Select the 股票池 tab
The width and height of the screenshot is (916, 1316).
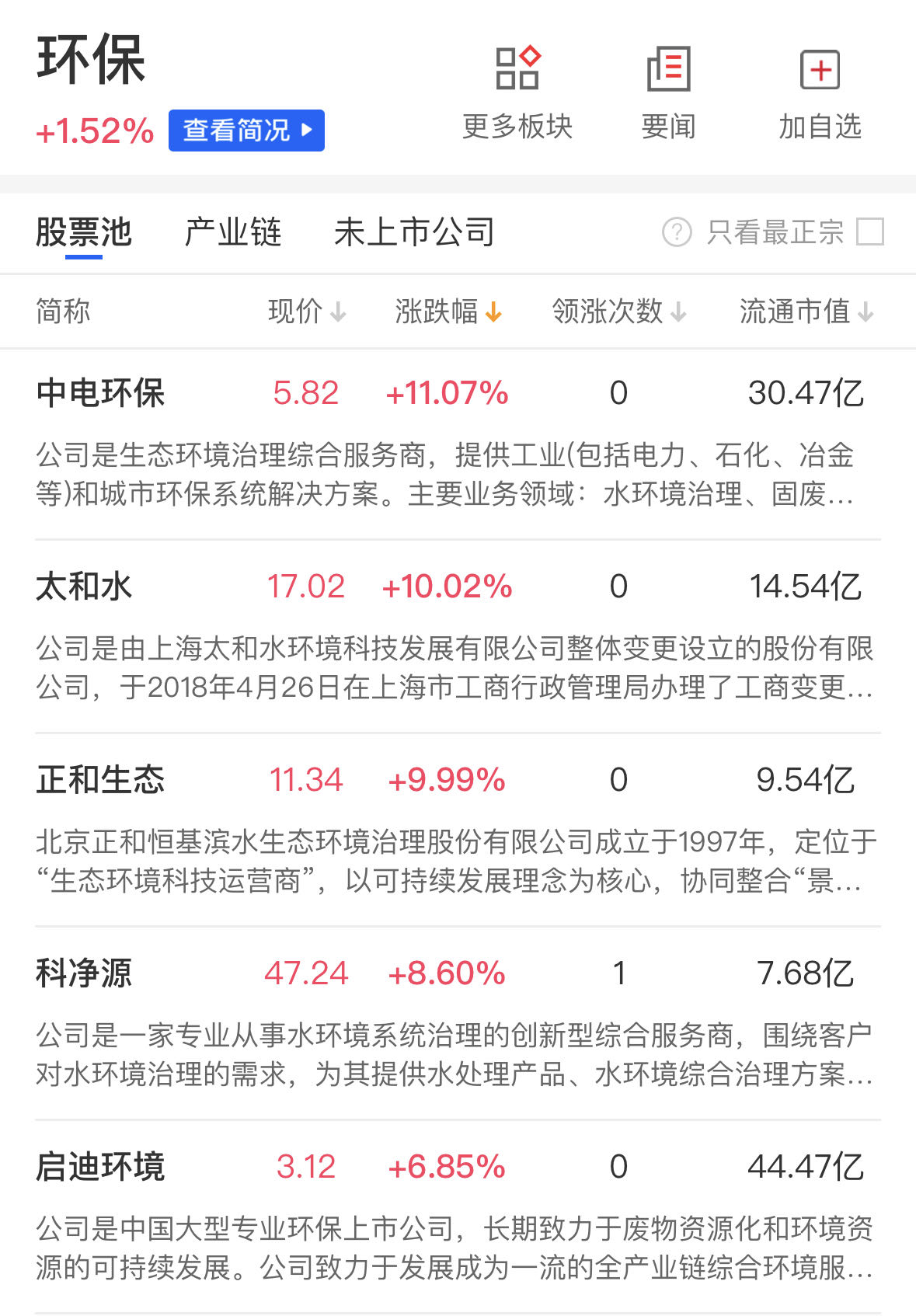pyautogui.click(x=84, y=232)
